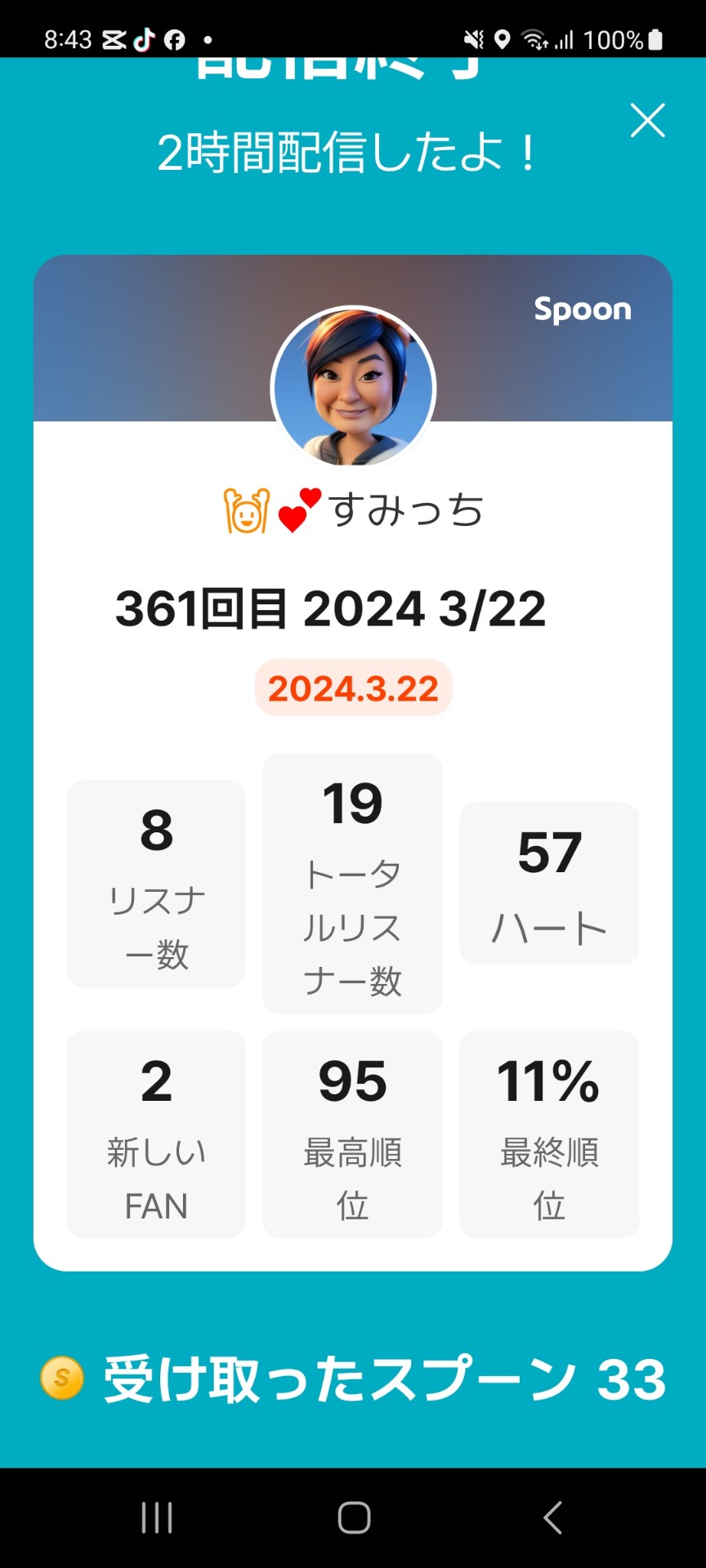Open すみっち's profile avatar picture
Viewport: 706px width, 1568px height.
[353, 388]
